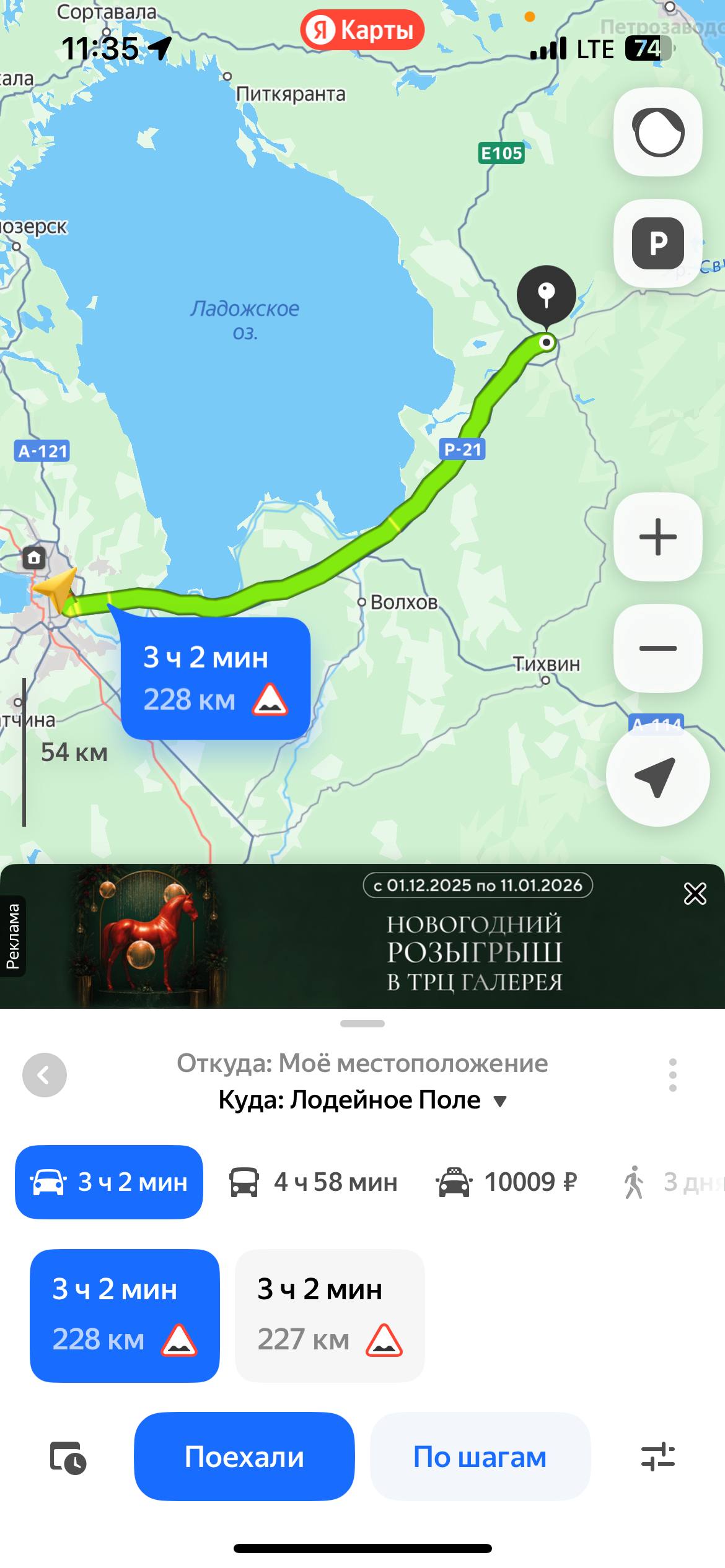Select the 228 км route card
Screen dimensions: 725x1568
coord(125,1315)
